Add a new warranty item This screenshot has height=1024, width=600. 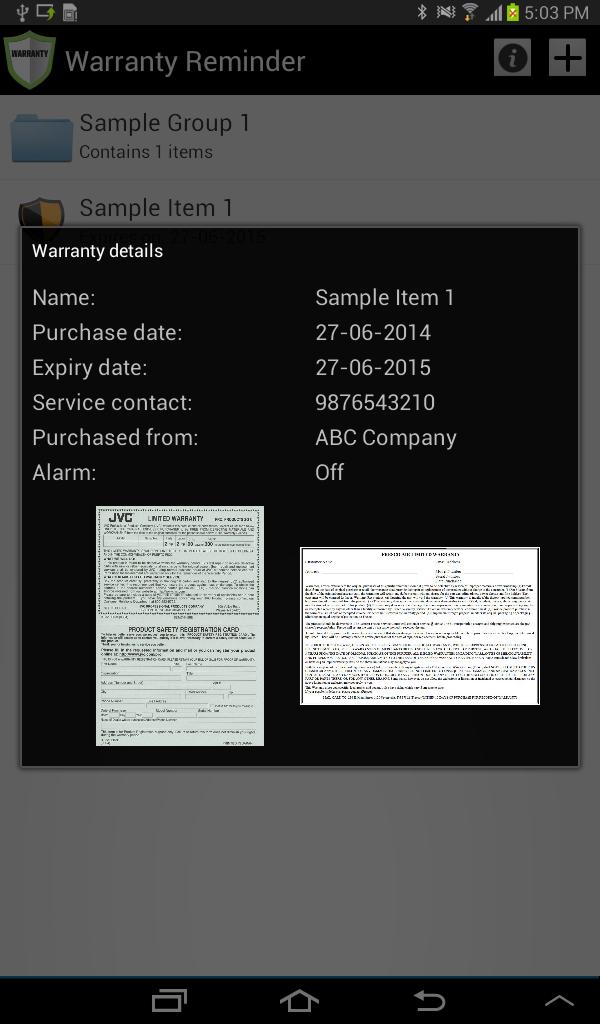click(x=567, y=58)
